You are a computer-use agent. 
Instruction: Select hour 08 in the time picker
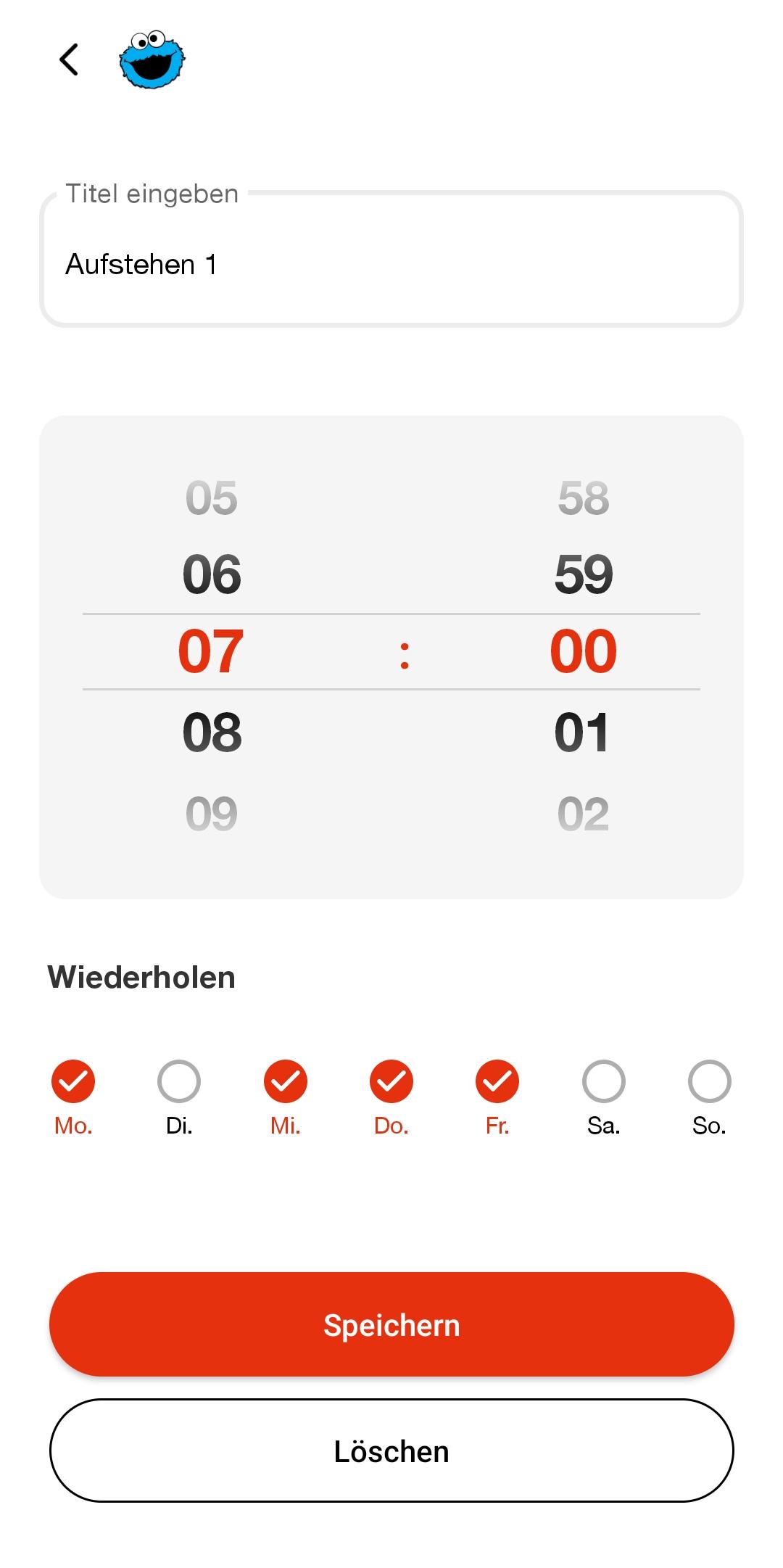click(212, 733)
